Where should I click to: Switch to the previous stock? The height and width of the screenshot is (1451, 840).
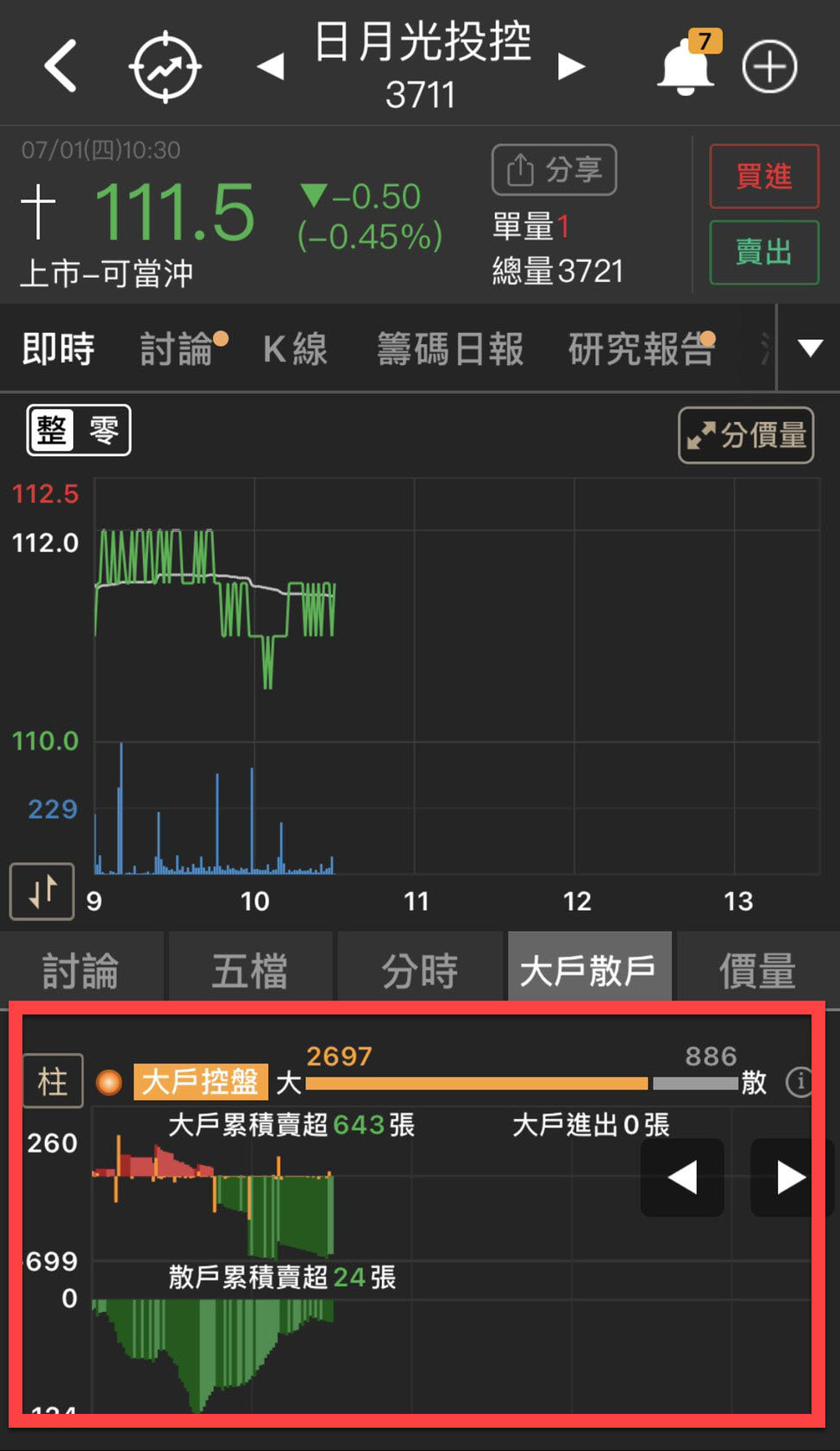click(271, 66)
